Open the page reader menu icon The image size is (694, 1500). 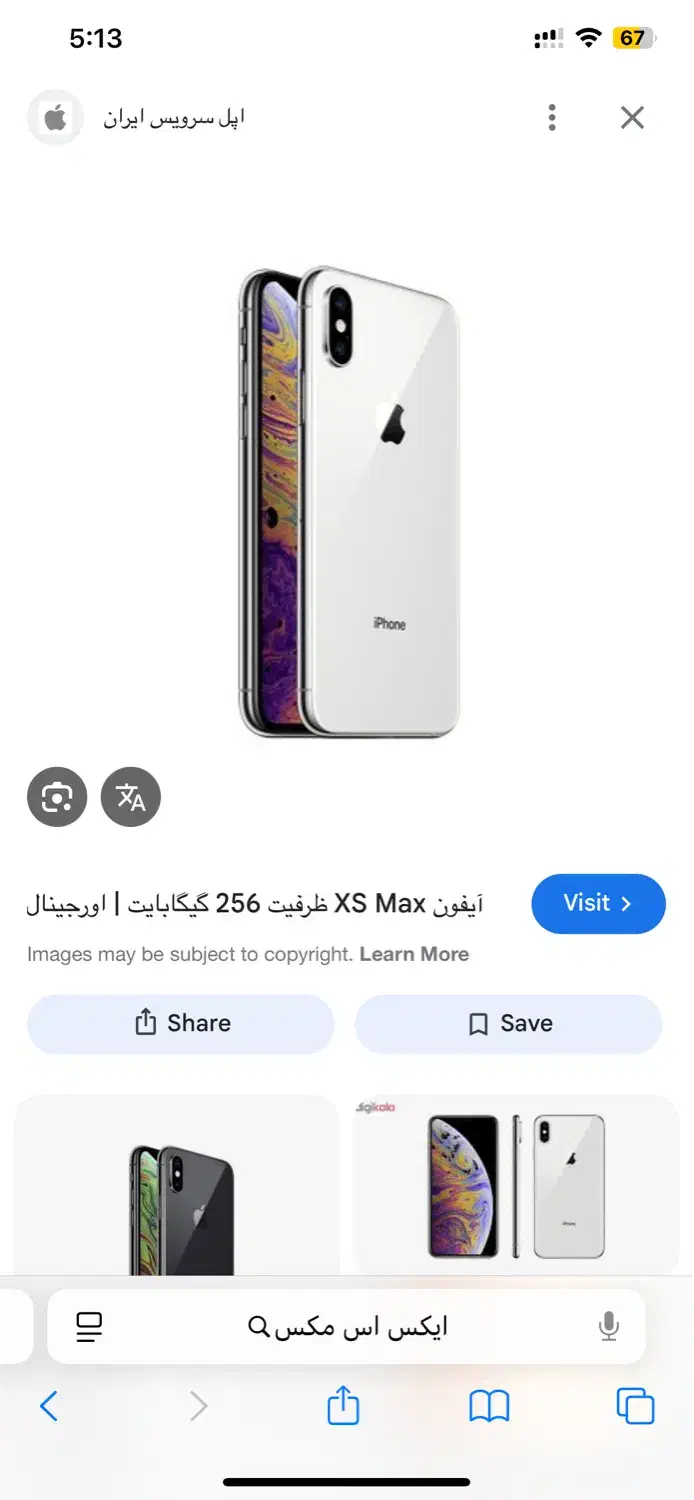90,1327
